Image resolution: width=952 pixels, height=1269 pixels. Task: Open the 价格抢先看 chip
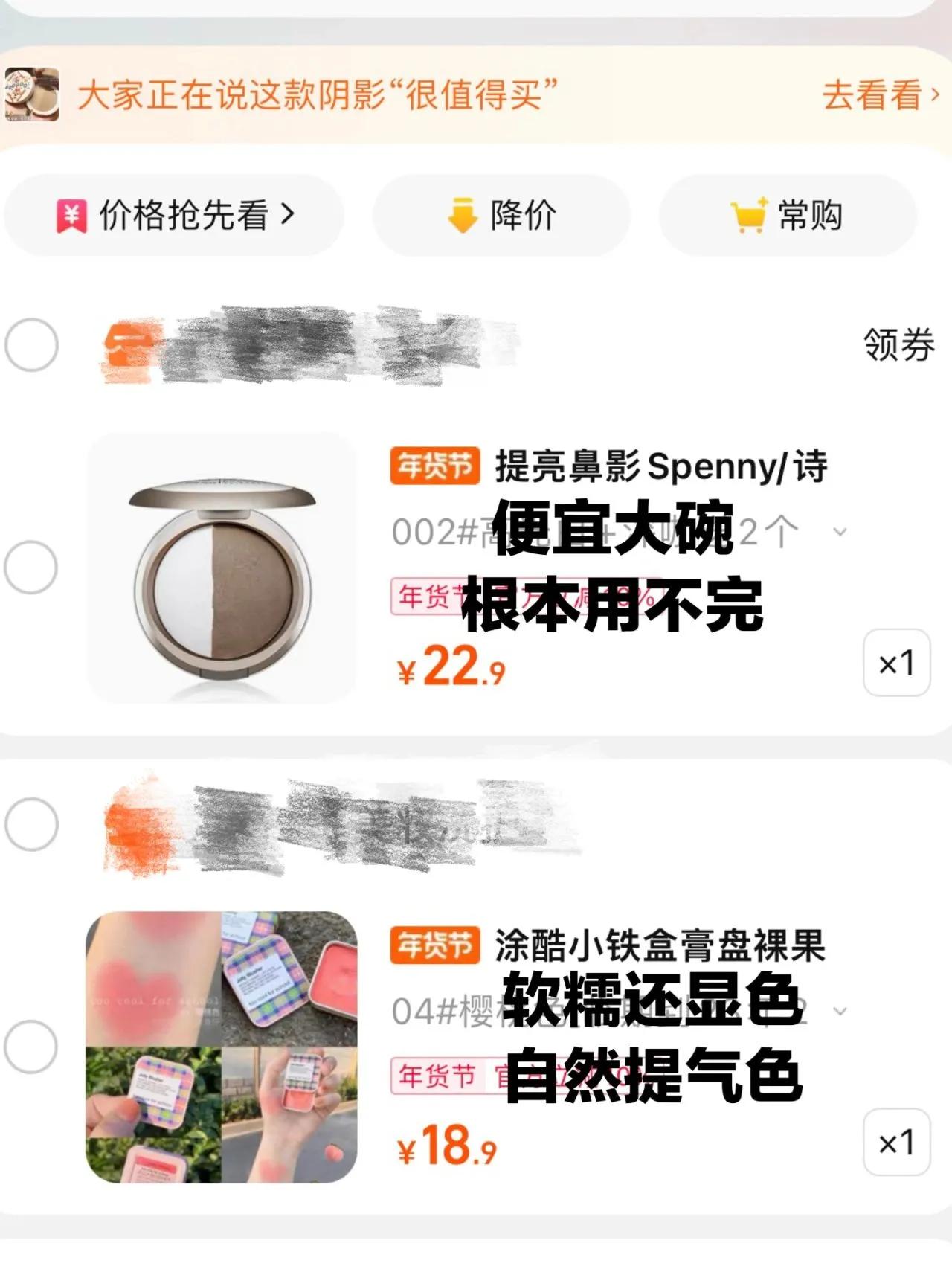click(x=175, y=216)
